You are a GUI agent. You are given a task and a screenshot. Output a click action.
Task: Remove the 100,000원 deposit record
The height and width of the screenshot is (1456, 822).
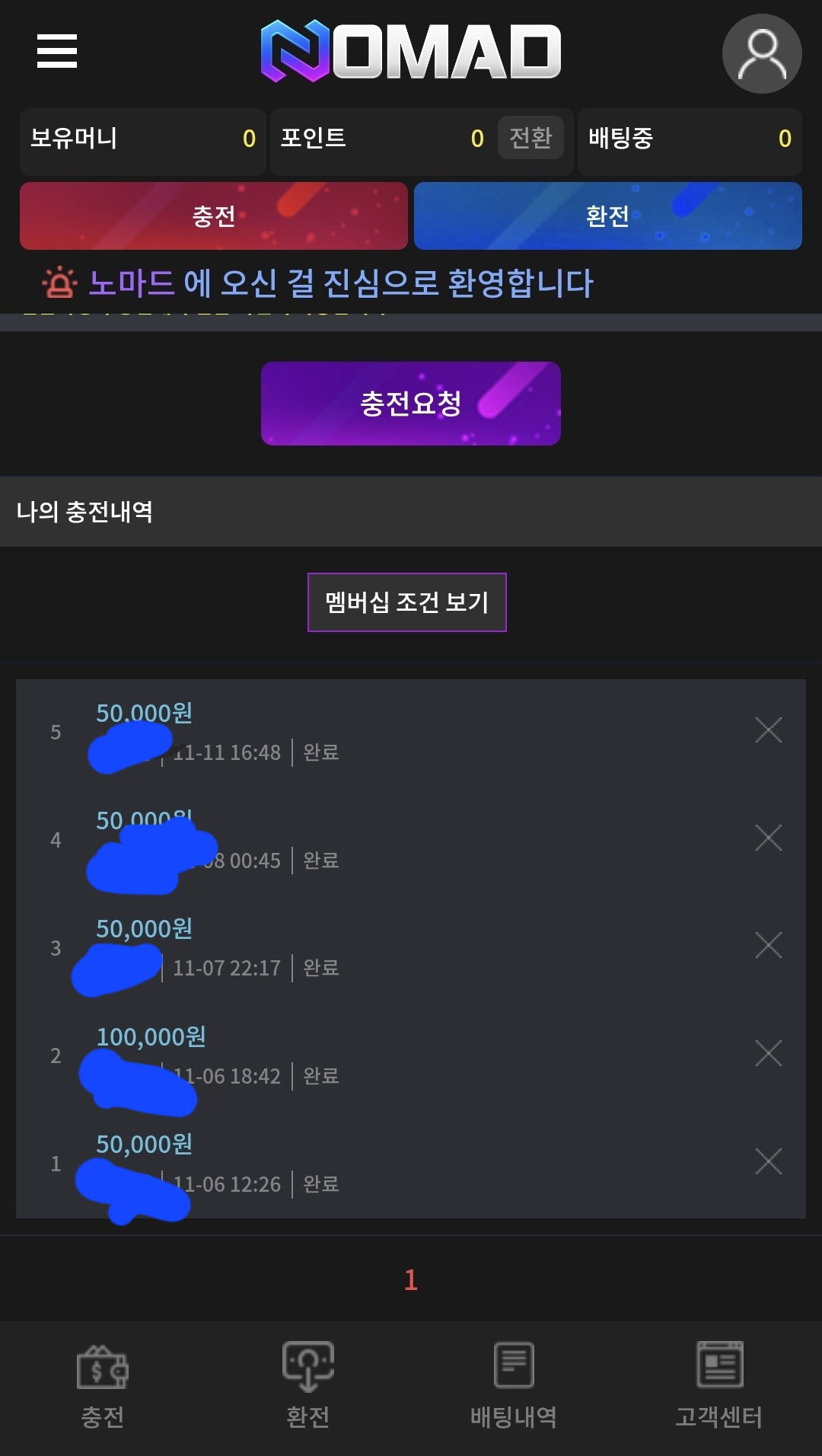click(768, 1054)
